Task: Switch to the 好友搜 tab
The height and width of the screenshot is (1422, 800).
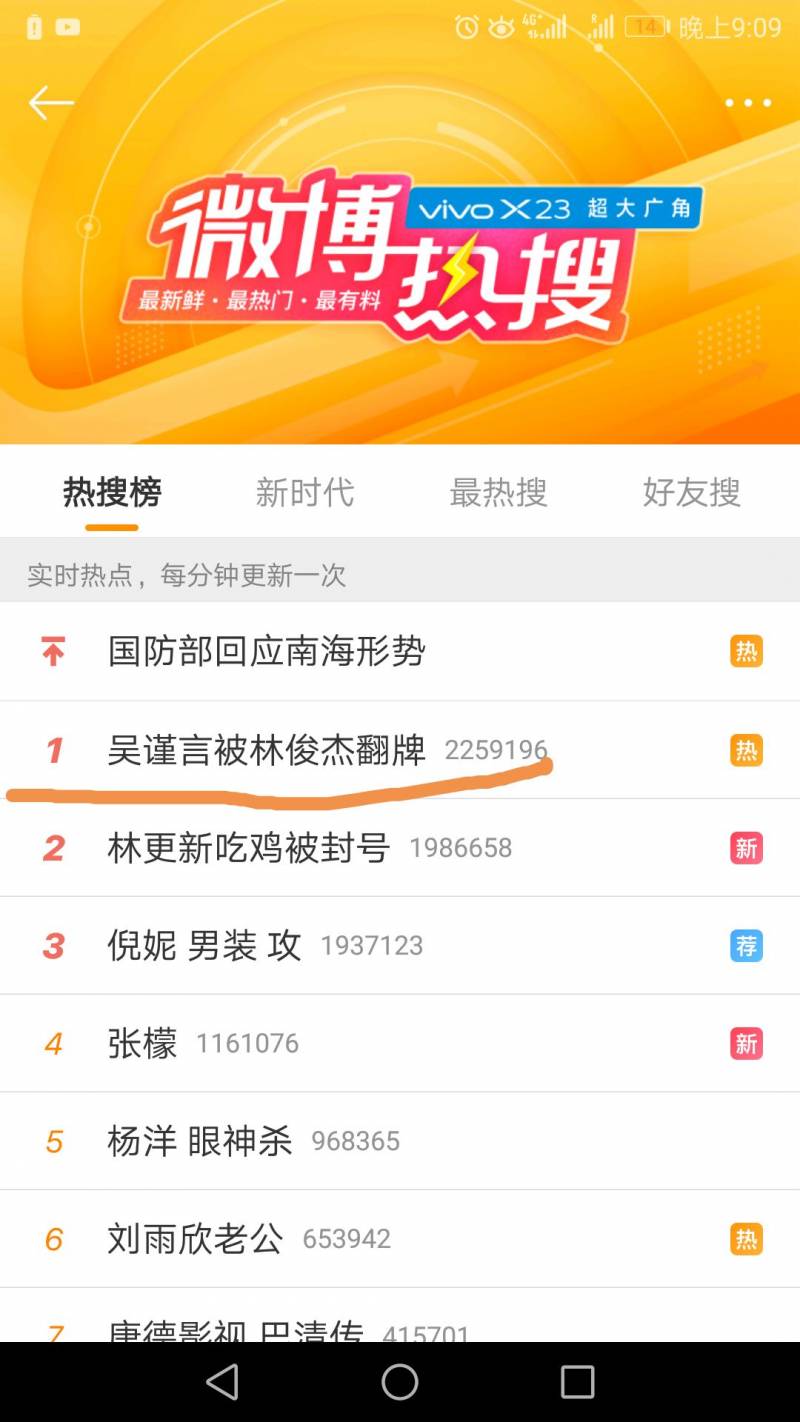Action: point(691,492)
